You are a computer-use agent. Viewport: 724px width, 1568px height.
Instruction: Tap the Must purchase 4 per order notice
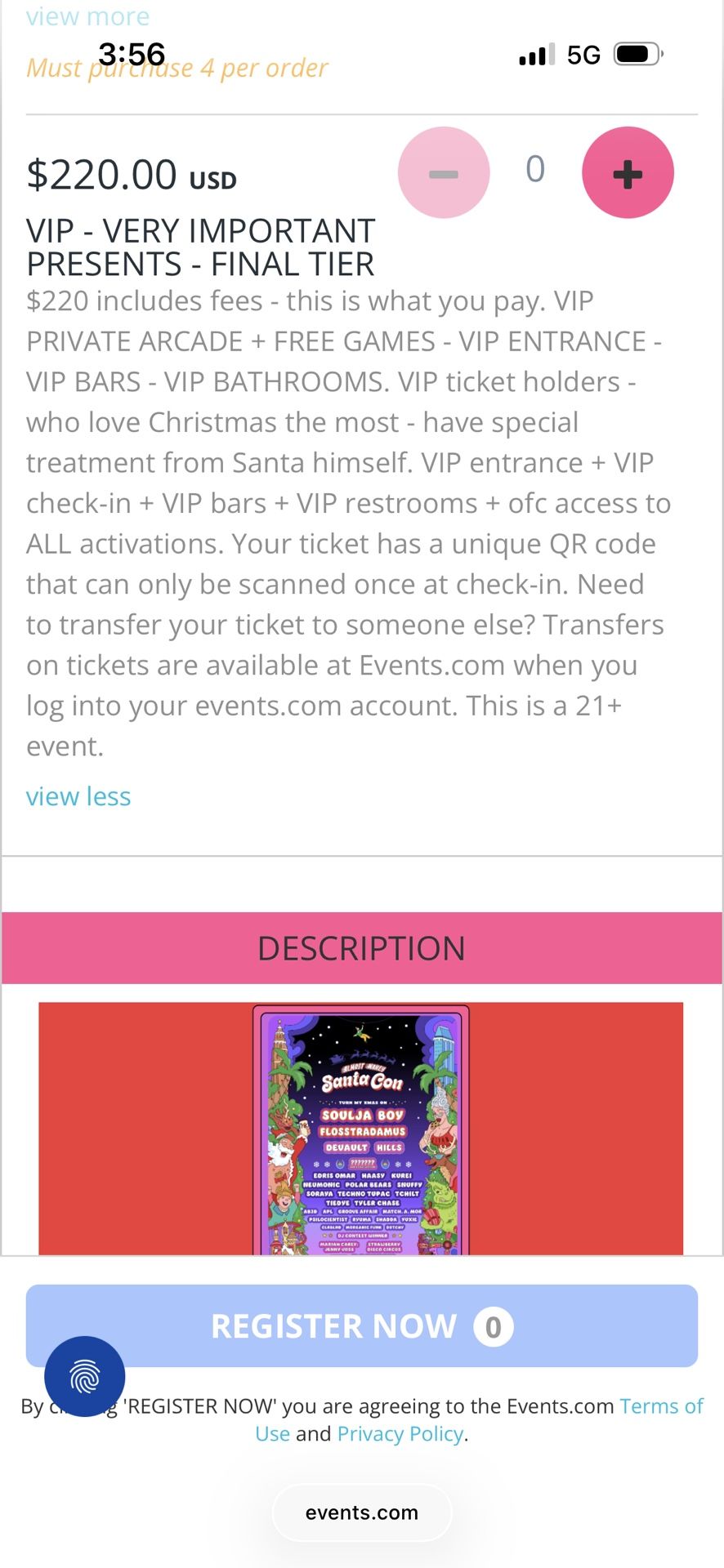[177, 68]
